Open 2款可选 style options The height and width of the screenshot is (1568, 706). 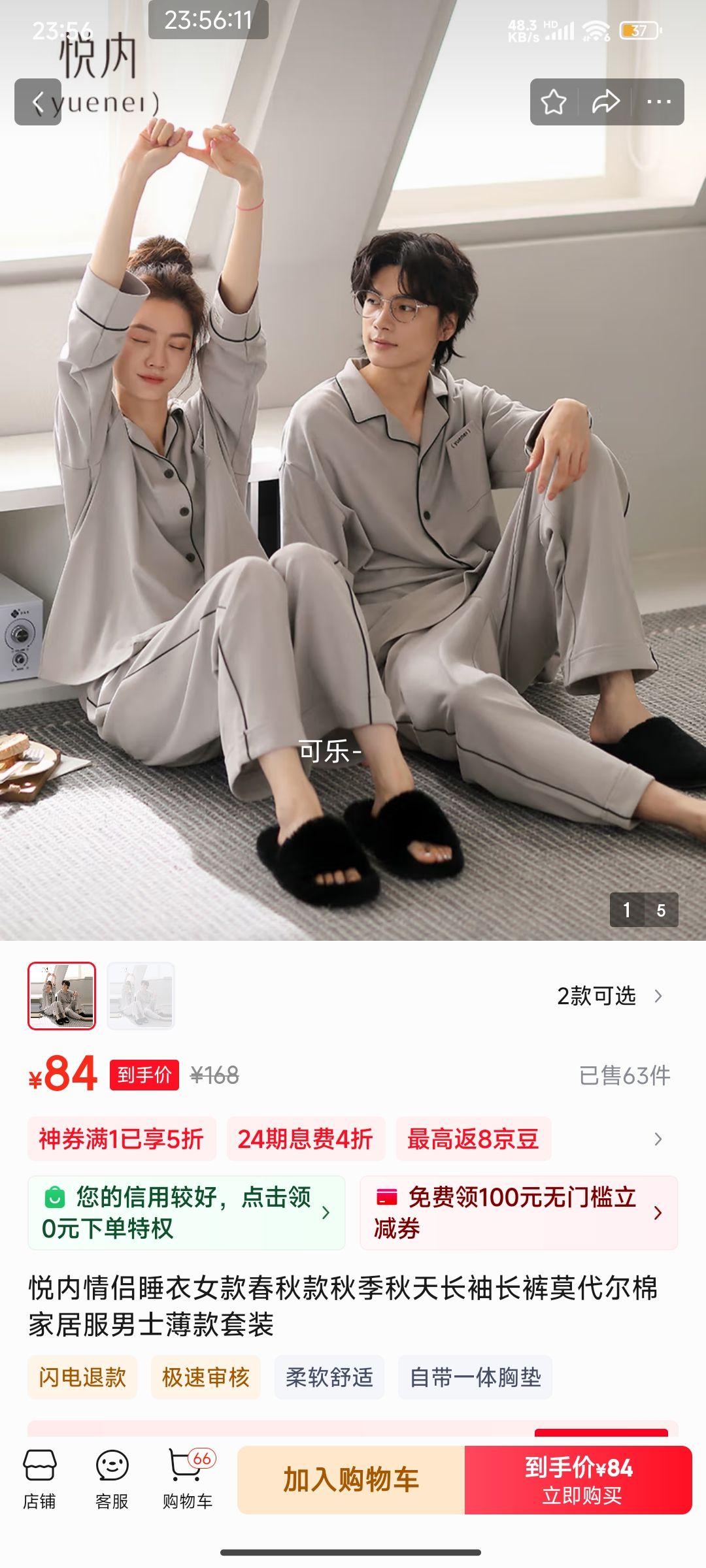609,996
